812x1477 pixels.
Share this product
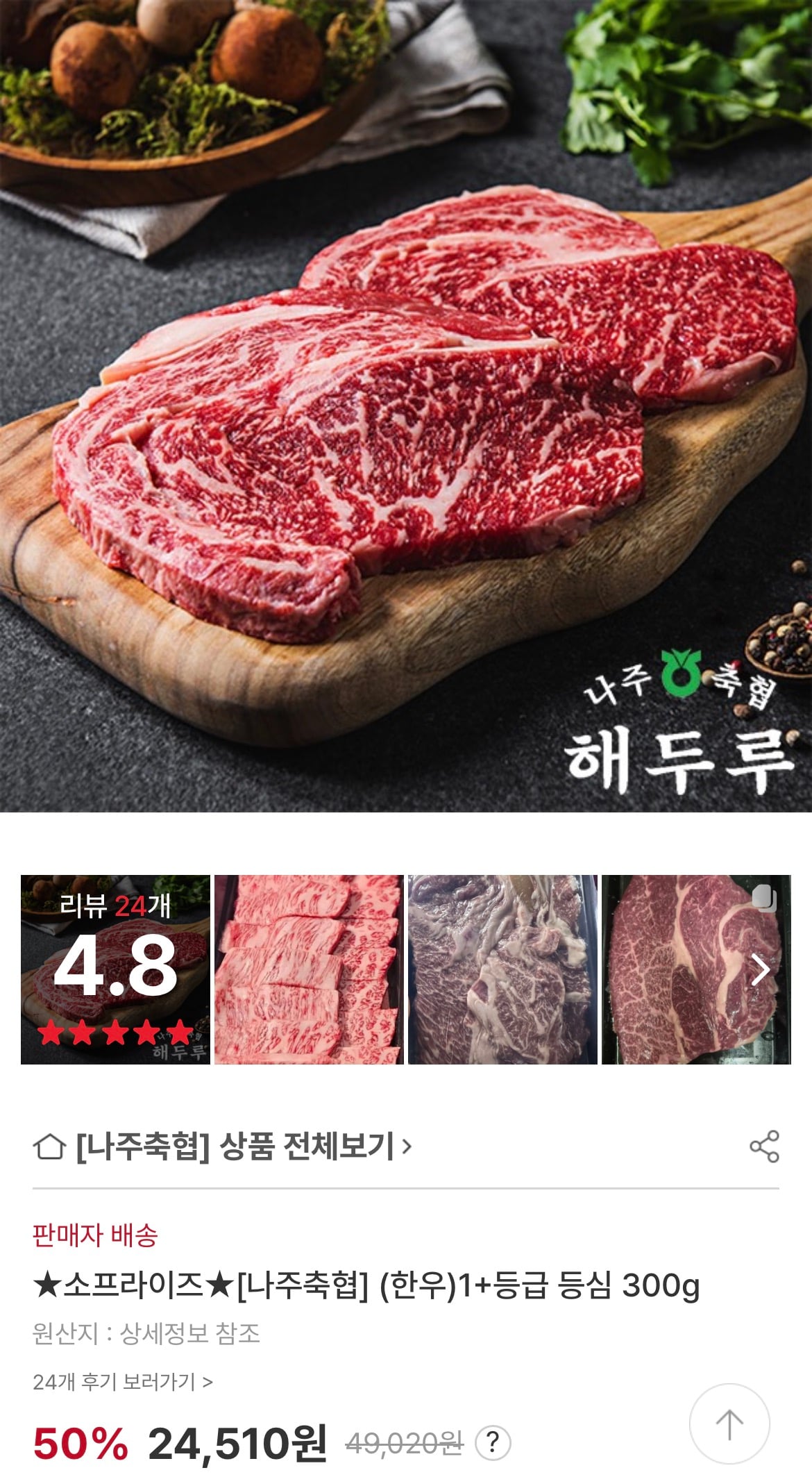coord(764,1146)
